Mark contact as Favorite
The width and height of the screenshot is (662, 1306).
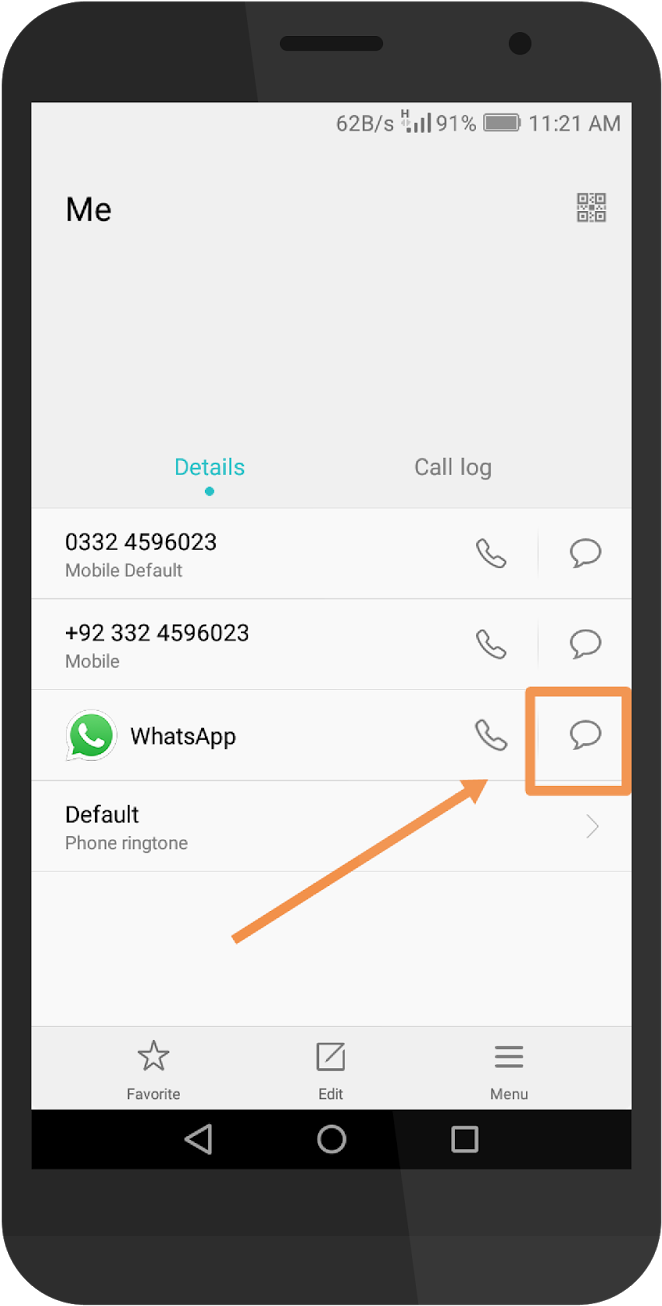pyautogui.click(x=153, y=1068)
